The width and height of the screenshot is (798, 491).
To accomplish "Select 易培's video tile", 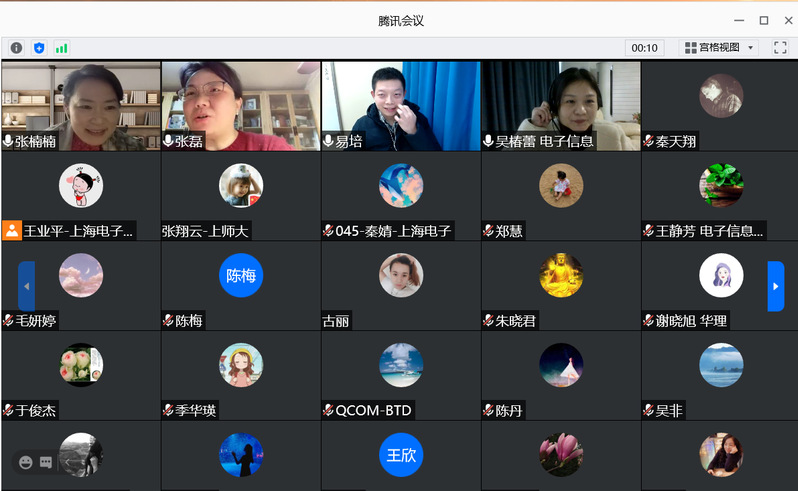I will tap(401, 105).
